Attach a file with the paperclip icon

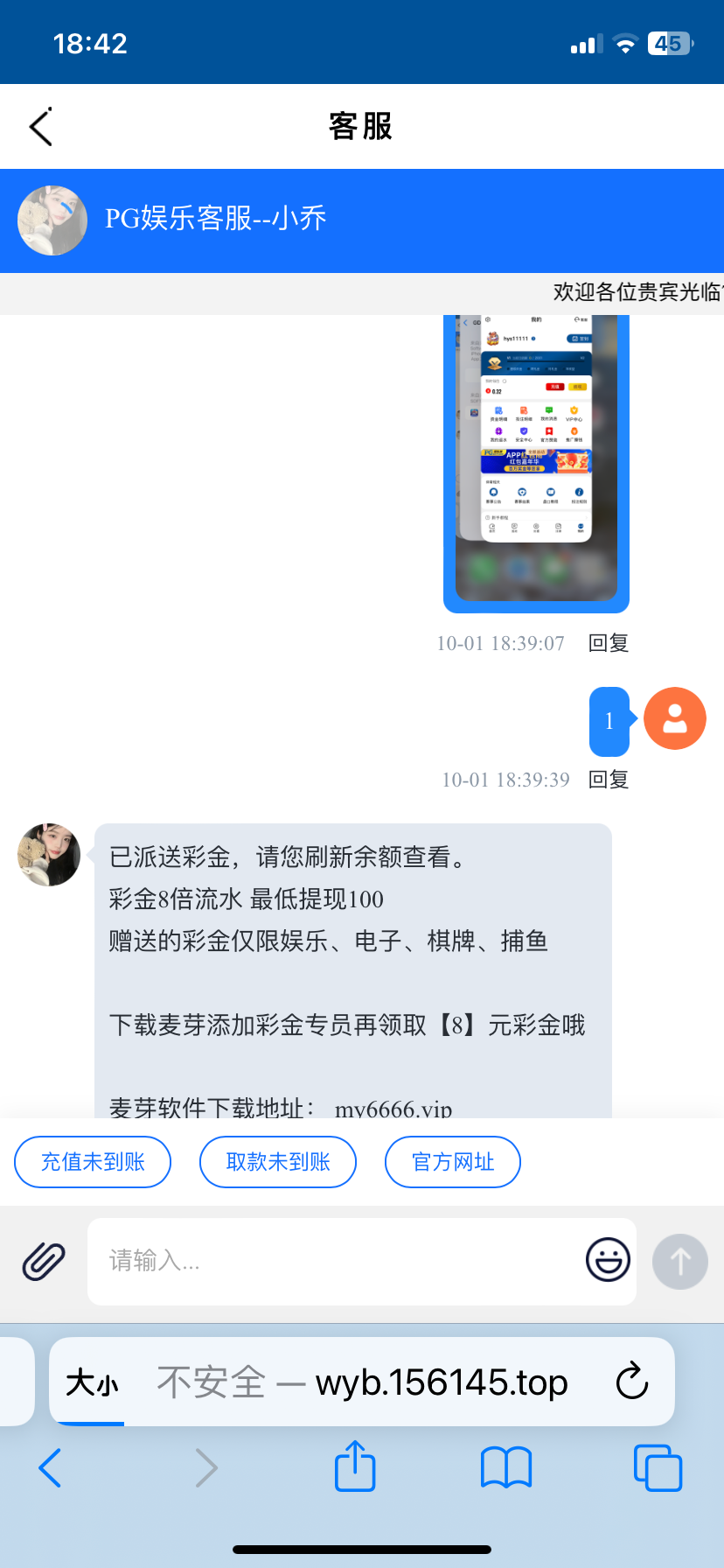pos(44,1262)
